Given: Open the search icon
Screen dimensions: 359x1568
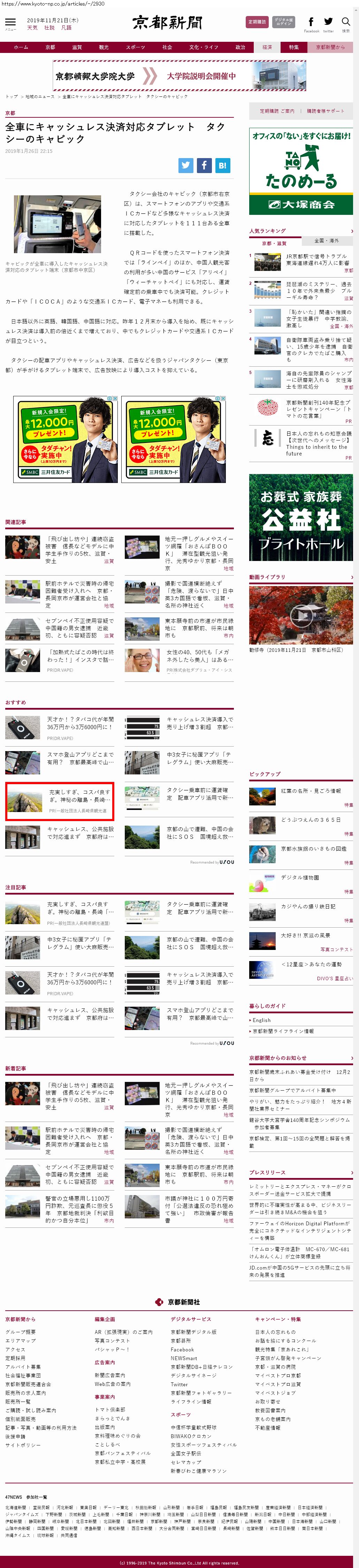Looking at the screenshot, I should point(346,22).
